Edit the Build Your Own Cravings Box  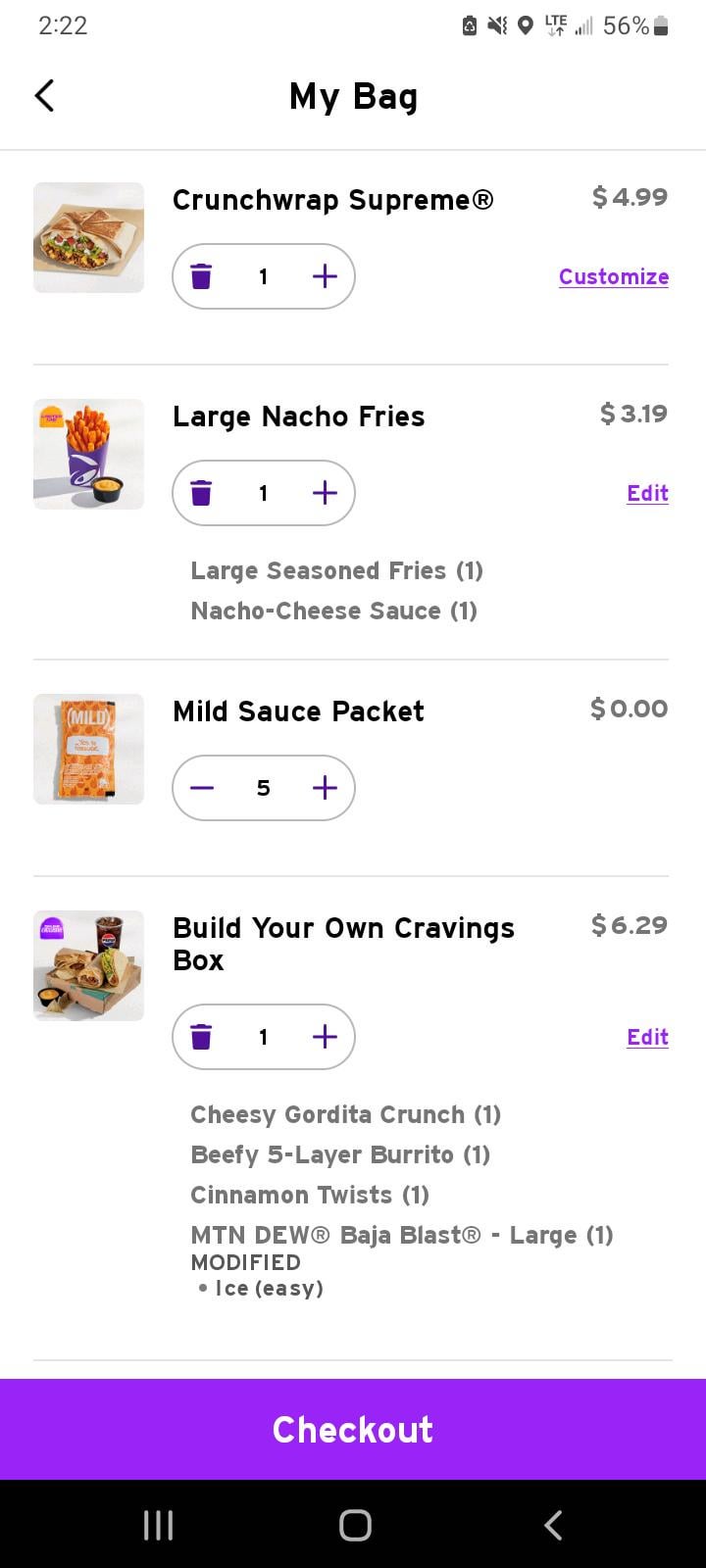647,1037
